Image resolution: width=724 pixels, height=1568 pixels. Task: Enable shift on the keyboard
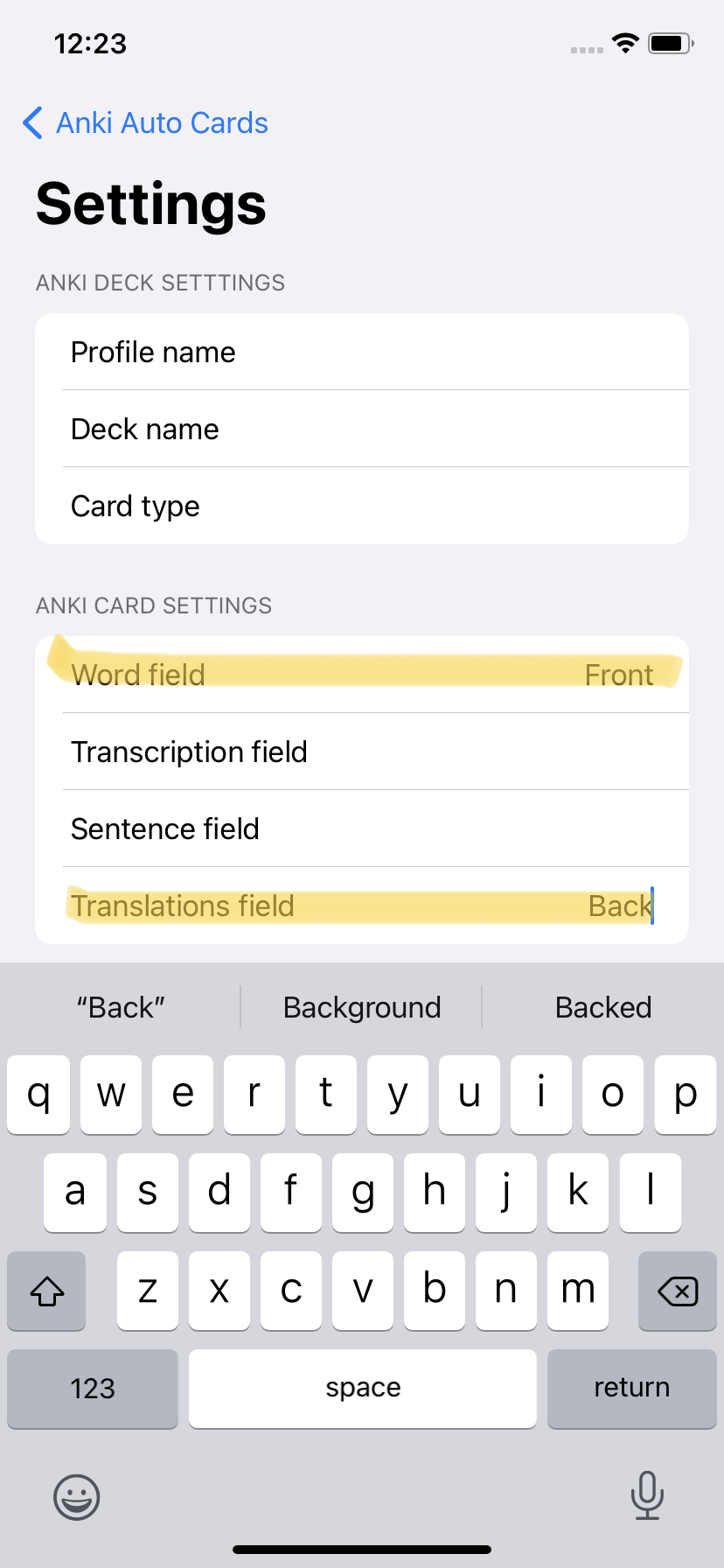(47, 1291)
